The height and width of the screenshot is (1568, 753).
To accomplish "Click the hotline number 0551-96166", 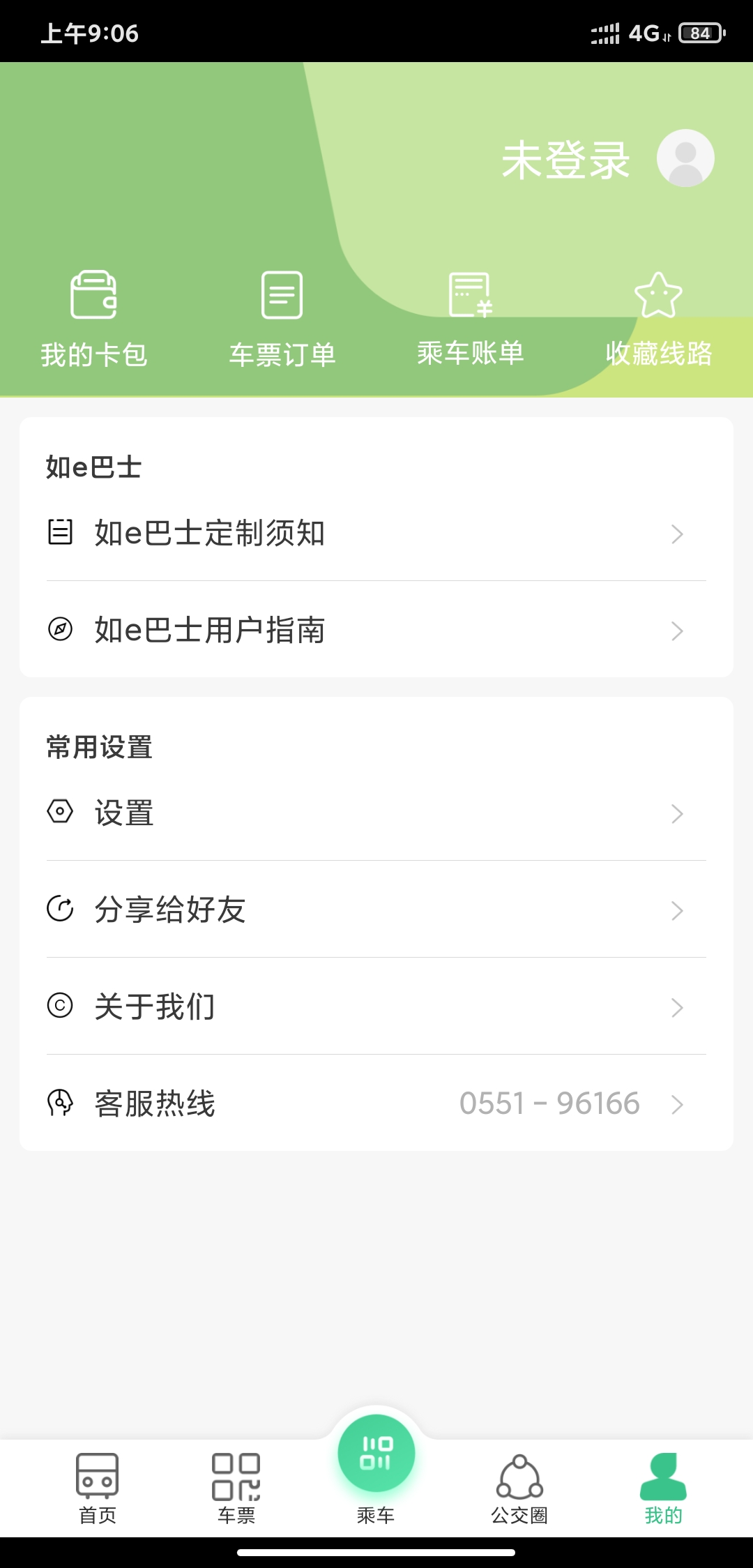I will 549,1103.
